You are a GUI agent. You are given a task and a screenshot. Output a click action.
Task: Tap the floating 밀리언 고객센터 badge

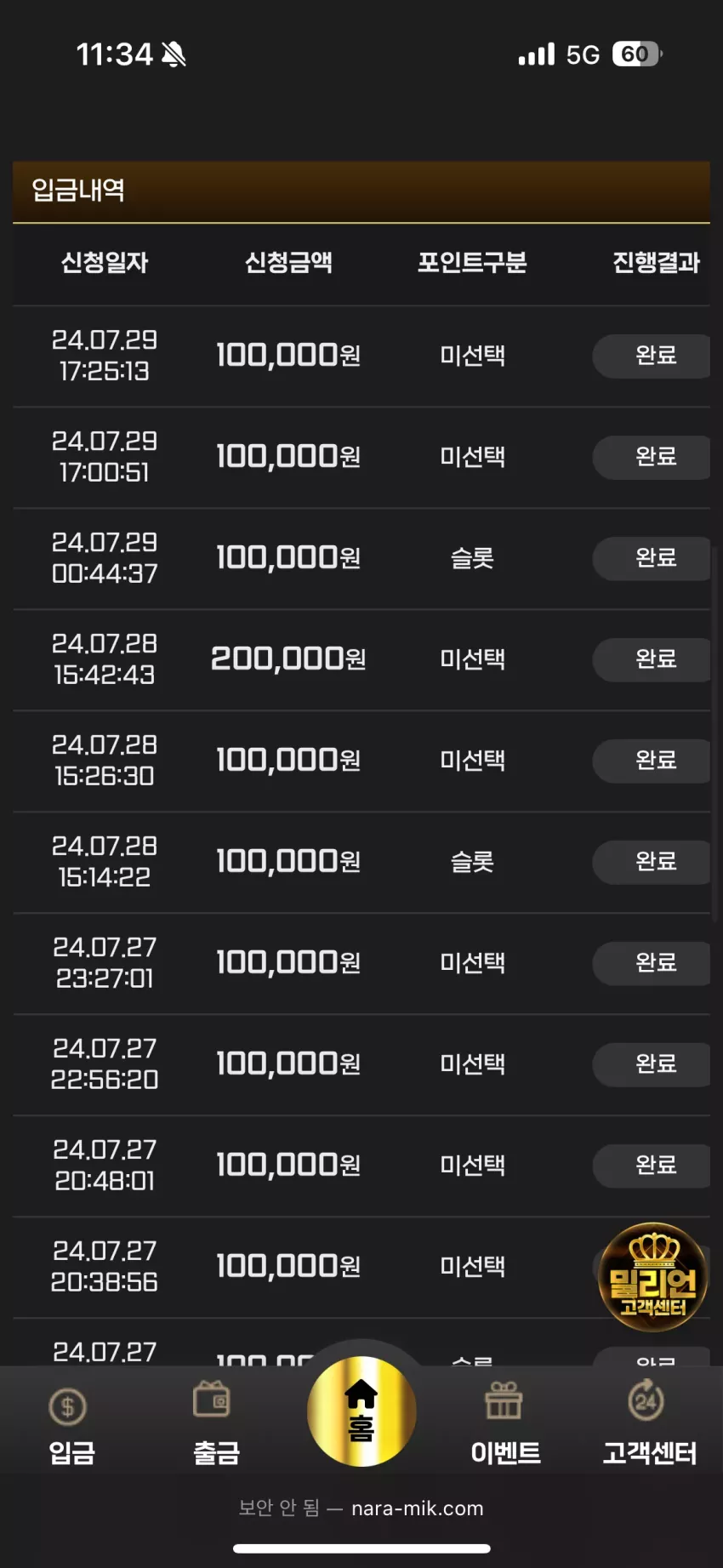pos(653,1277)
